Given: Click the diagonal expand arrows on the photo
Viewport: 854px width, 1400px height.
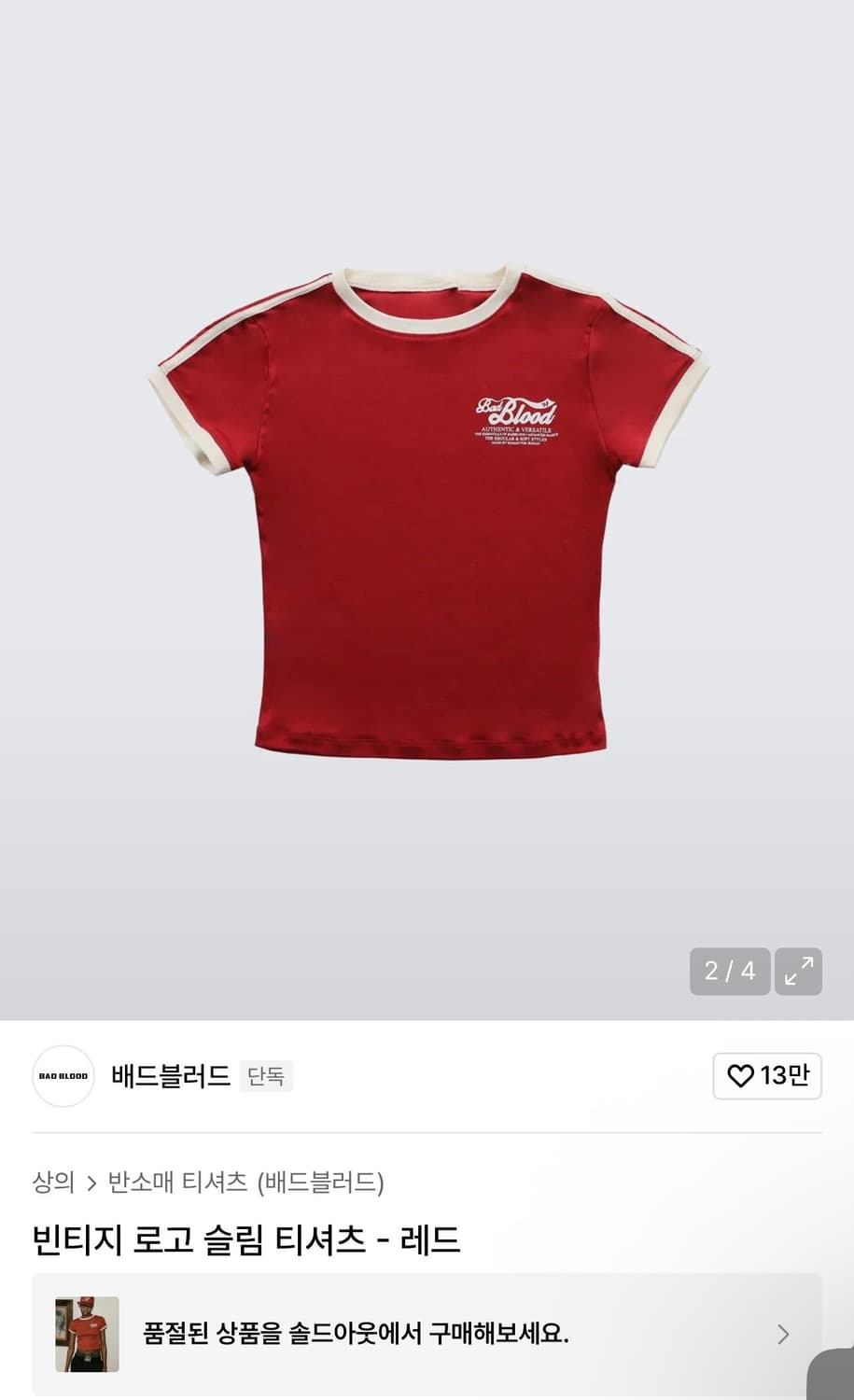Looking at the screenshot, I should (798, 972).
